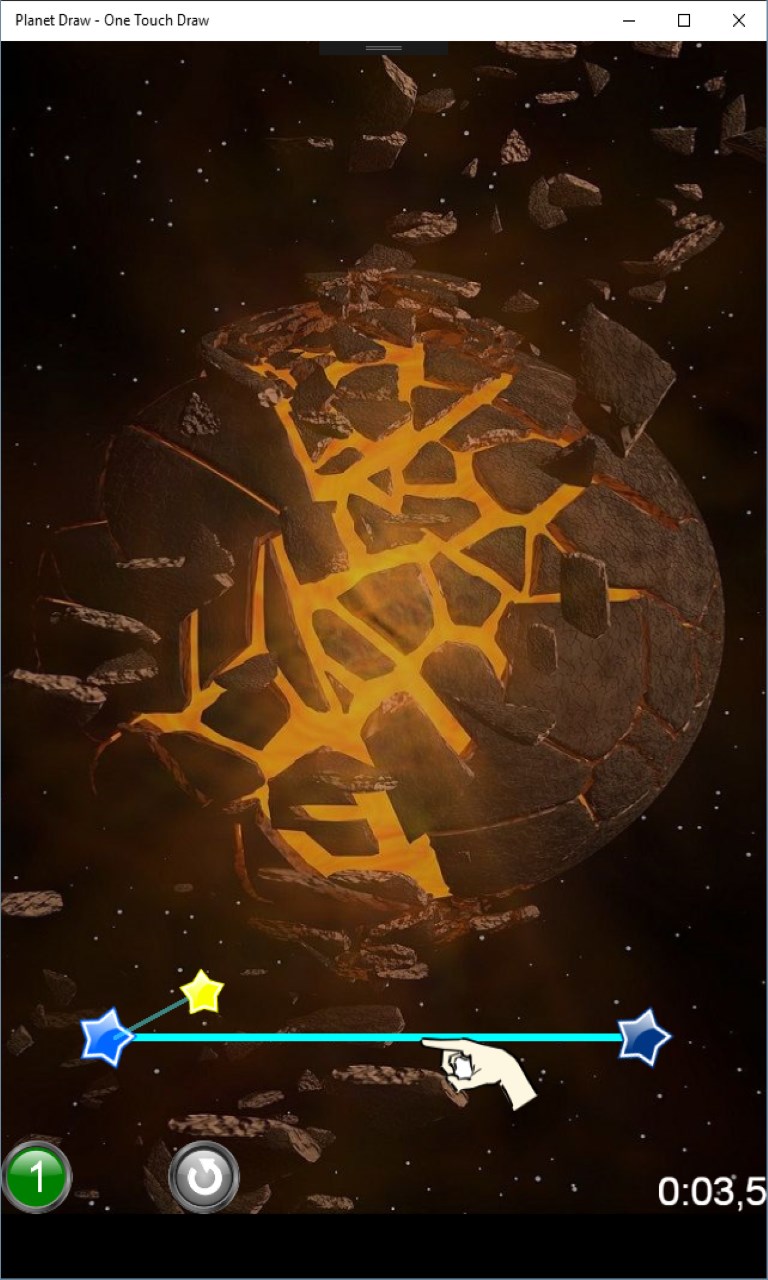This screenshot has height=1280, width=768.
Task: Tap the yellow star node
Action: pyautogui.click(x=203, y=992)
